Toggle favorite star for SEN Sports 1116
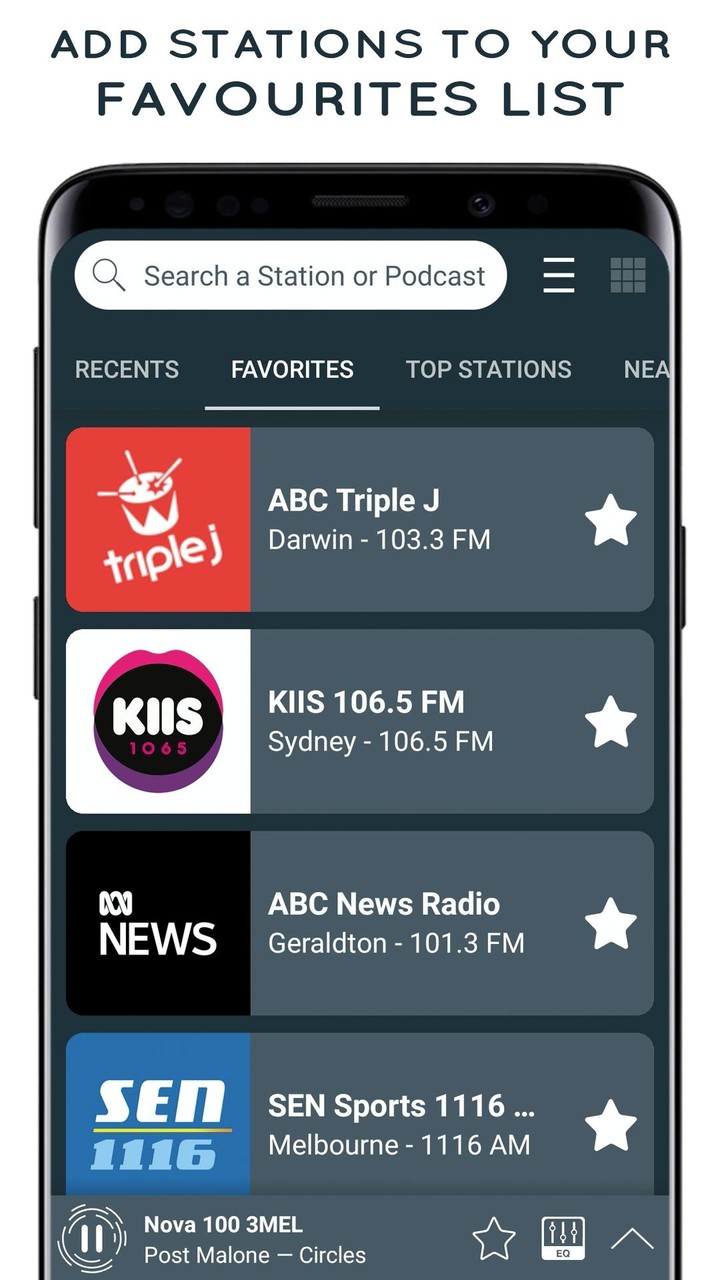 [611, 1126]
